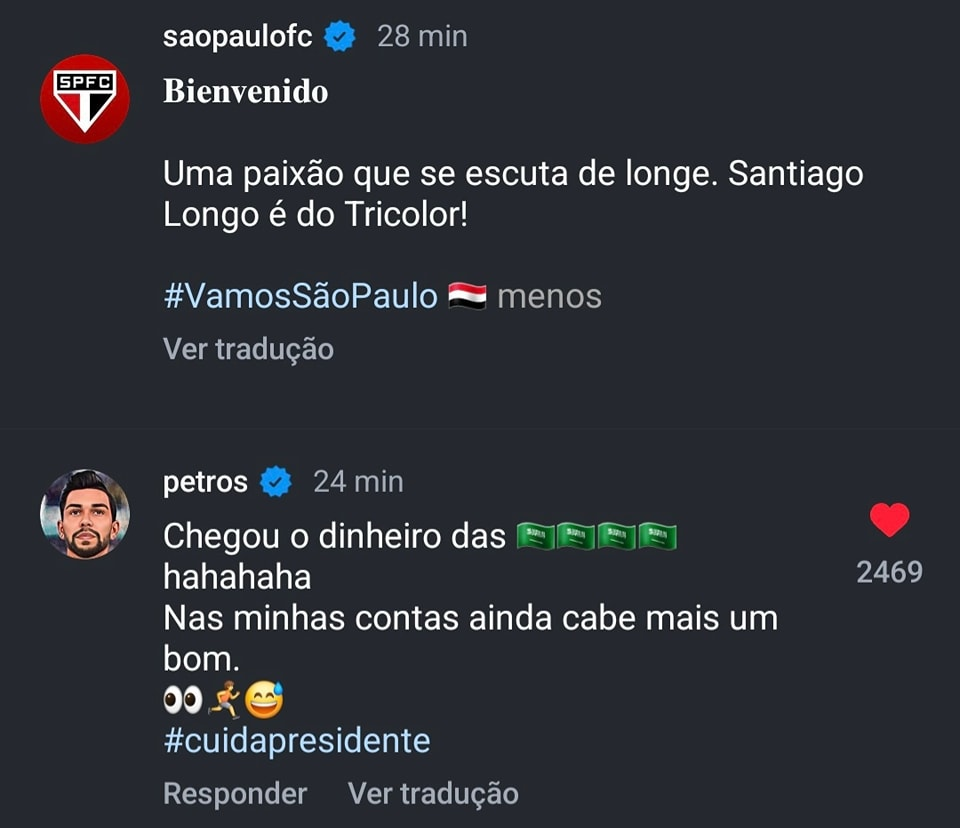Reply to the petros comment

(x=235, y=794)
